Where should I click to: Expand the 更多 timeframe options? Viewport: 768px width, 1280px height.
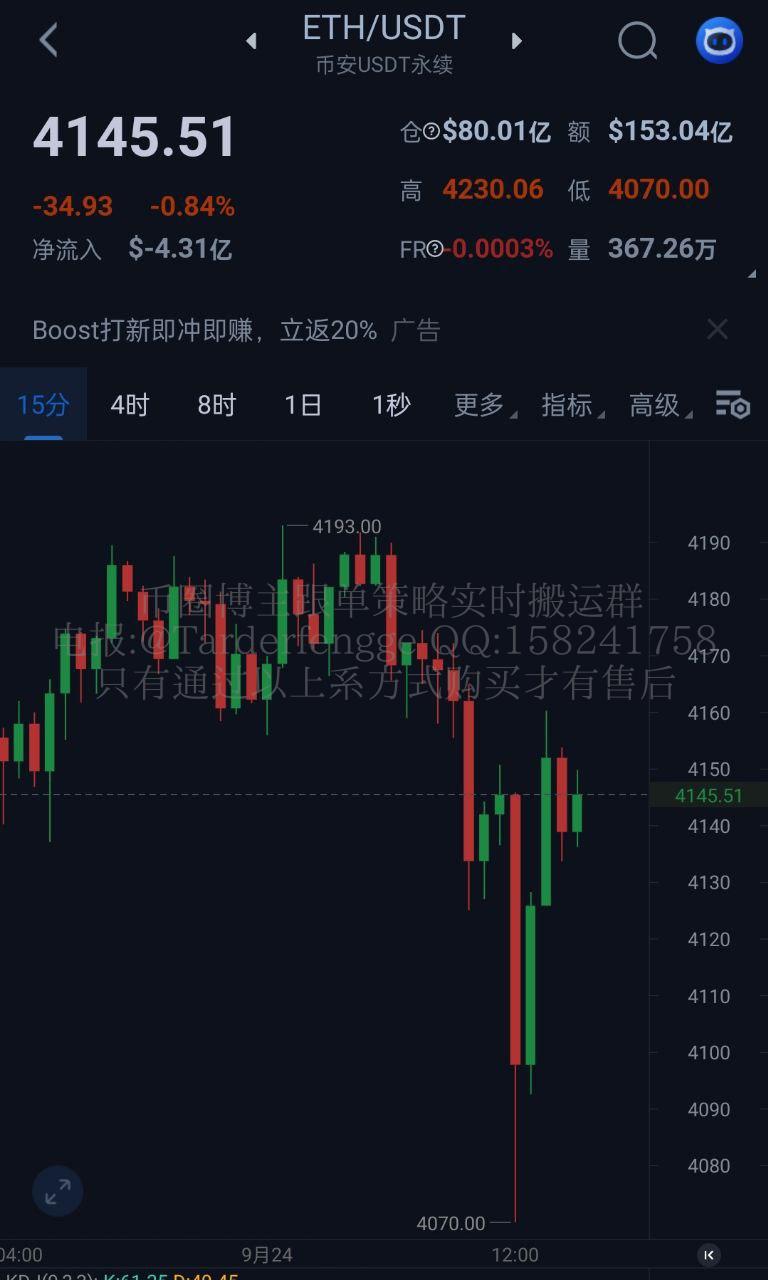click(482, 405)
